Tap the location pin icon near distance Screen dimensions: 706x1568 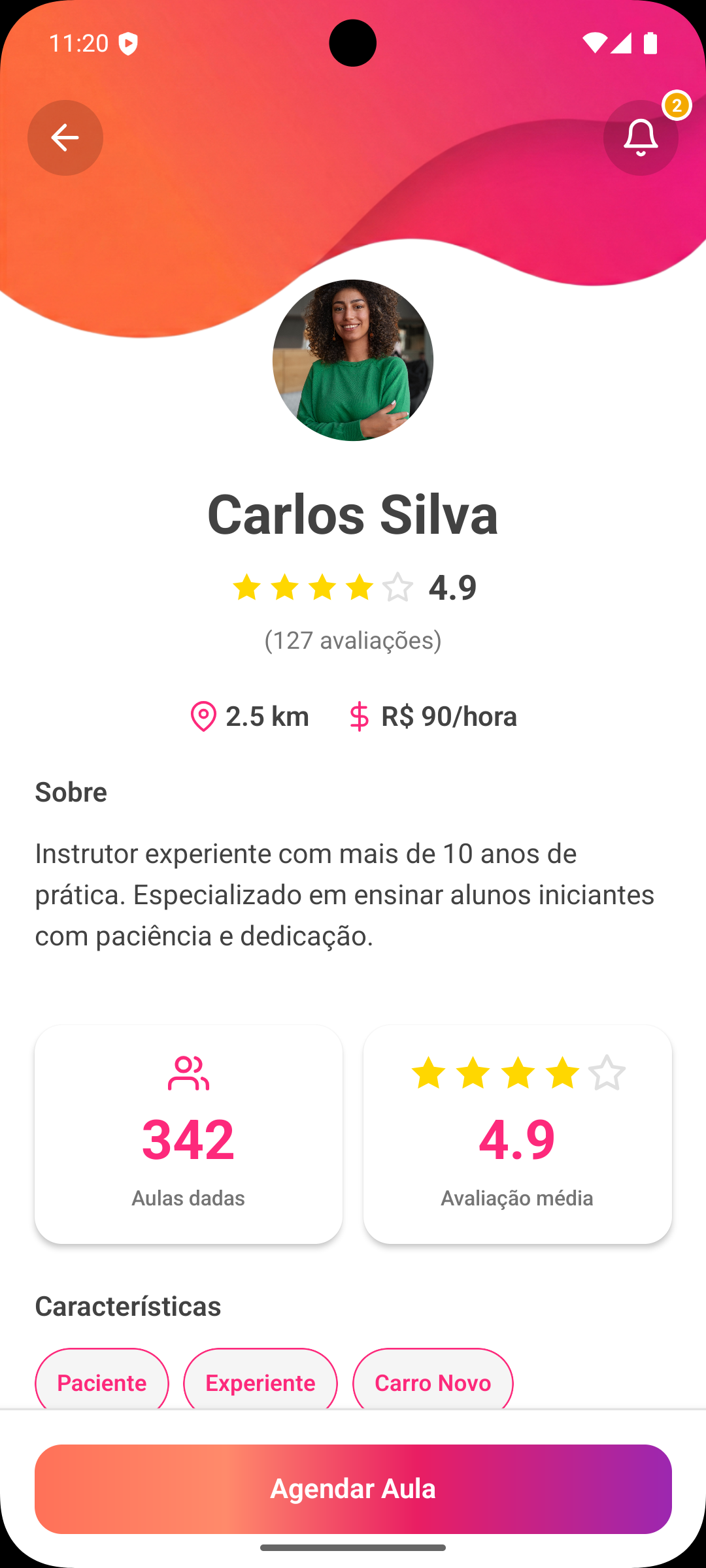coord(203,716)
